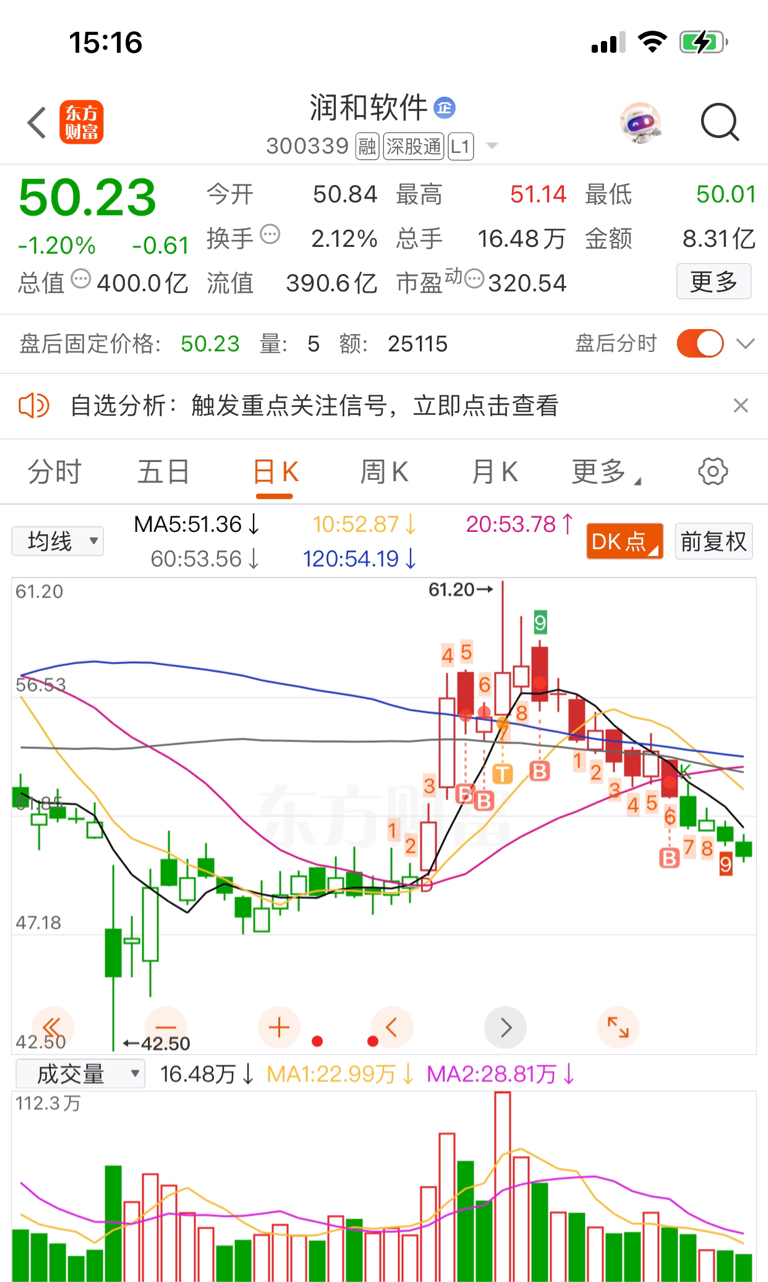This screenshot has height=1282, width=768.
Task: Change the 前复权 adjustment setting
Action: 713,541
